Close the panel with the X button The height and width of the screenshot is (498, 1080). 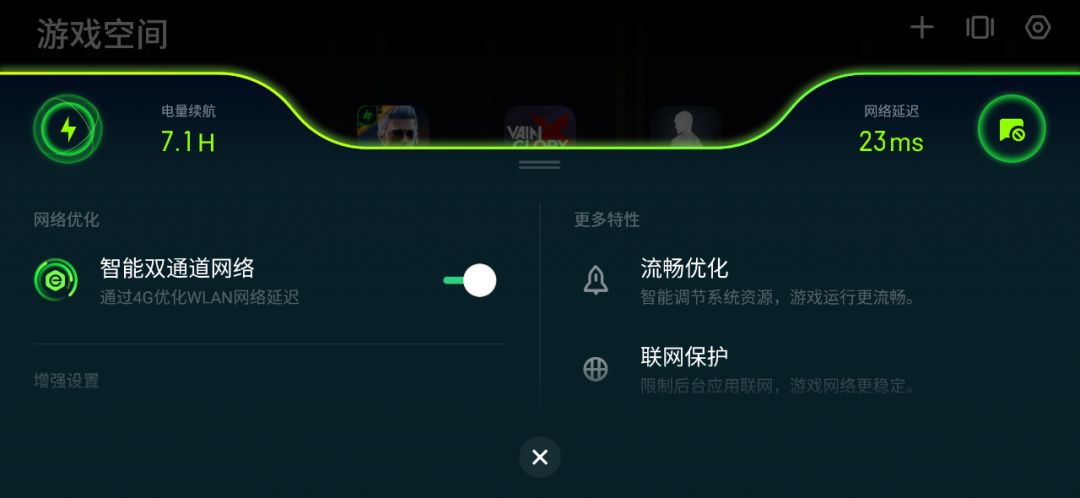point(540,457)
